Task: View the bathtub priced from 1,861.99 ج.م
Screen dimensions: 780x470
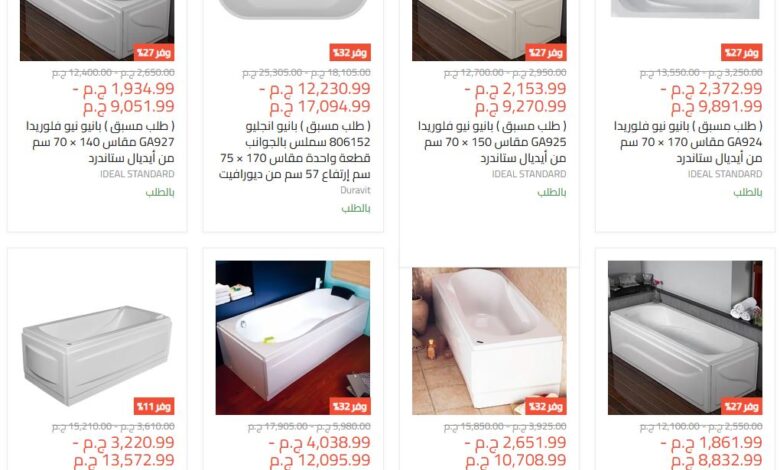Action: (685, 338)
